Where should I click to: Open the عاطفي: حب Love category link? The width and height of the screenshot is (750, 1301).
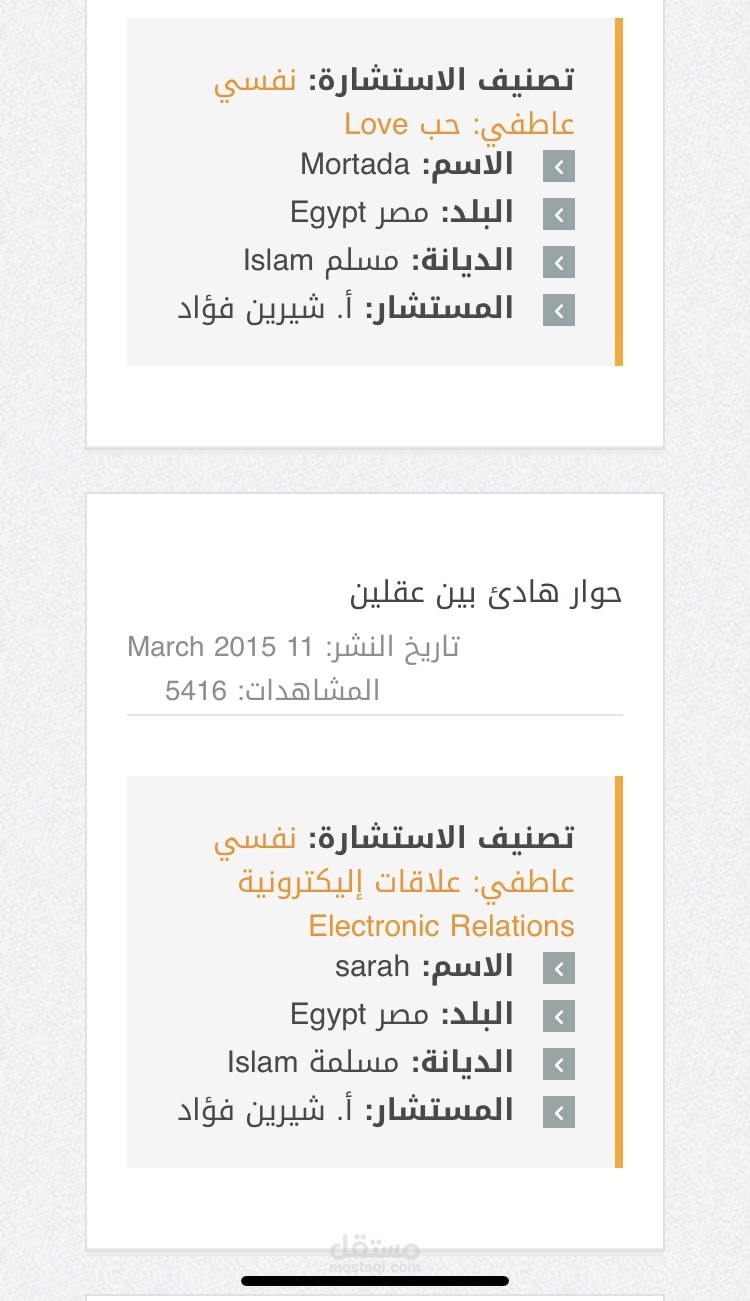460,124
